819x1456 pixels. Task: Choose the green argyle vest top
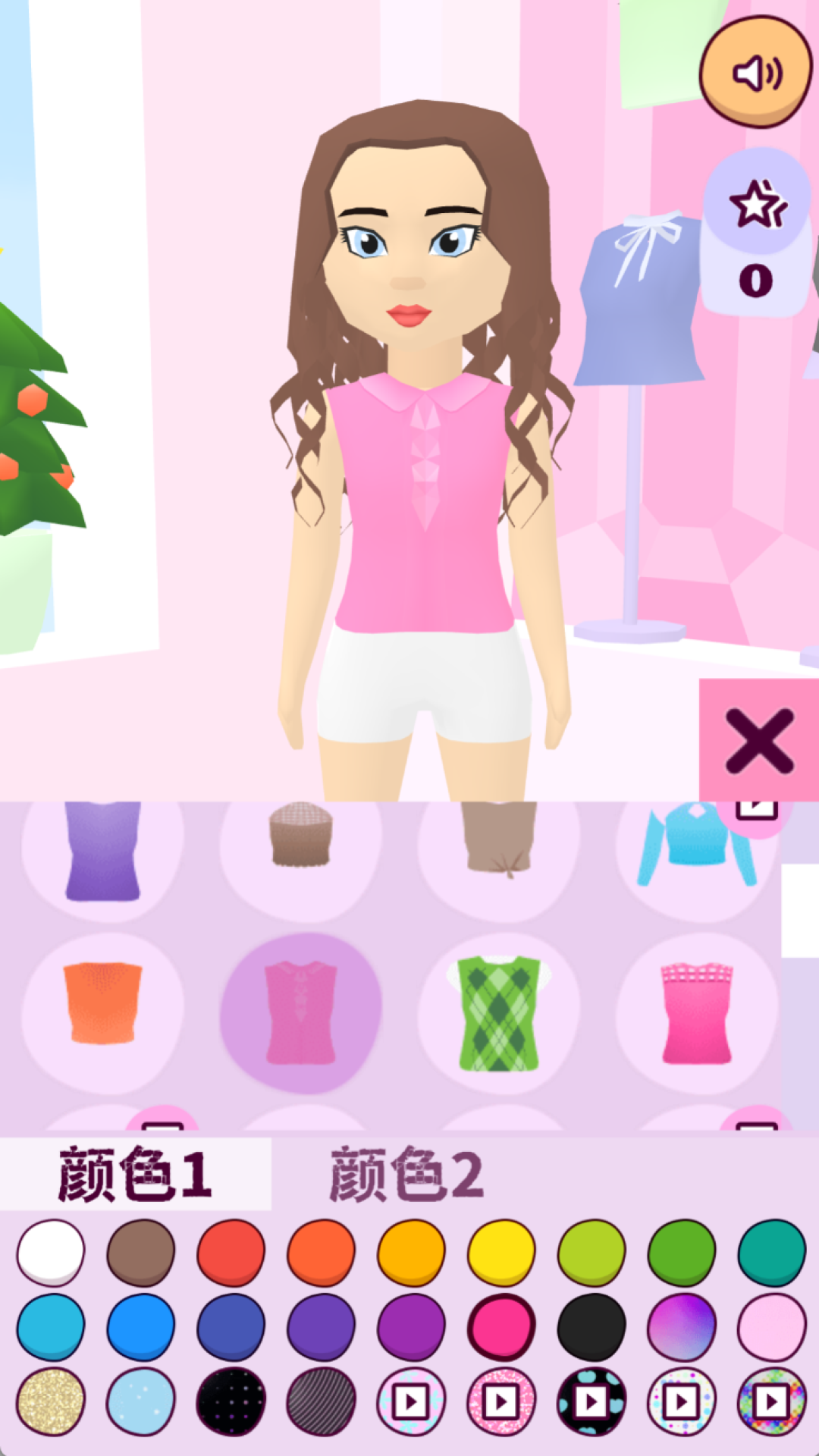(499, 1013)
